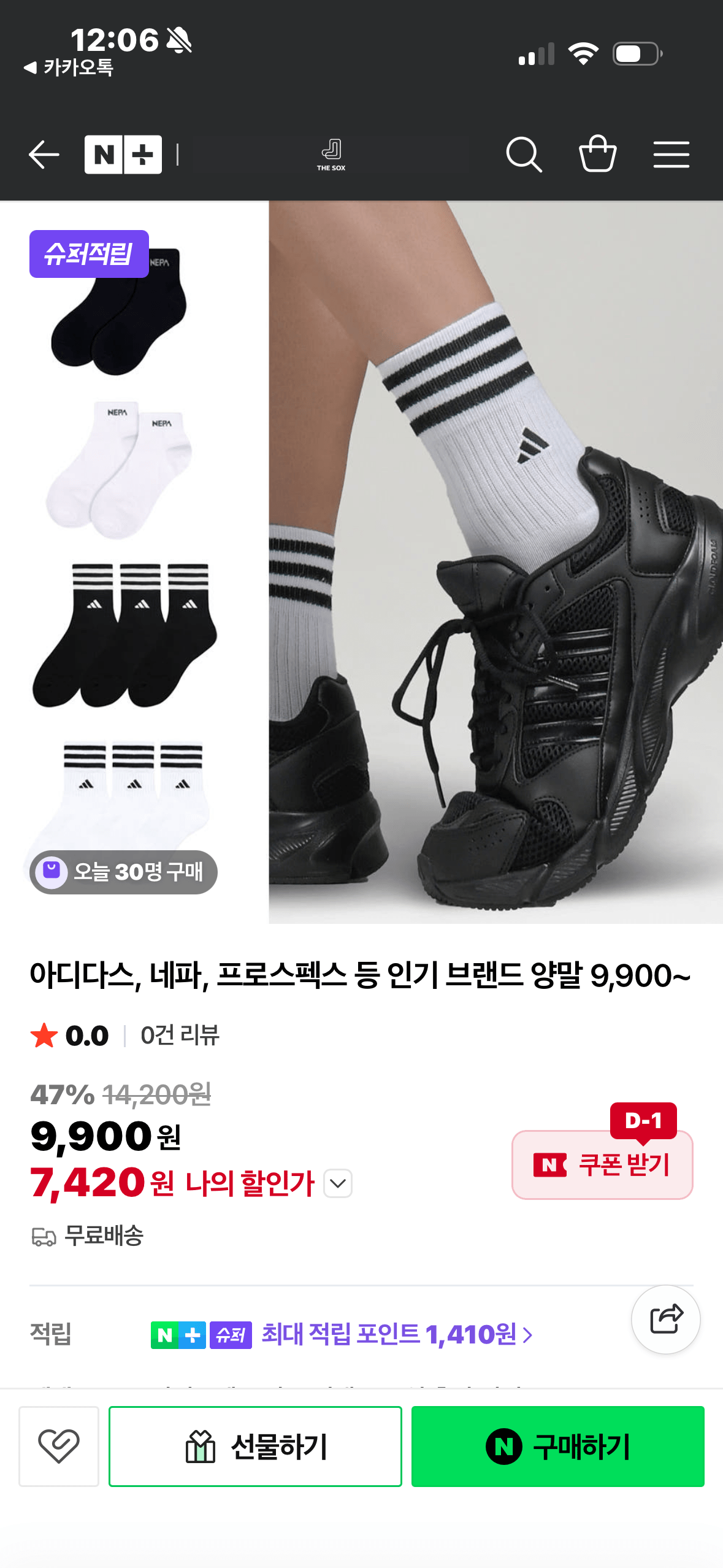
Task: Tap the N+ membership logo
Action: pyautogui.click(x=123, y=155)
